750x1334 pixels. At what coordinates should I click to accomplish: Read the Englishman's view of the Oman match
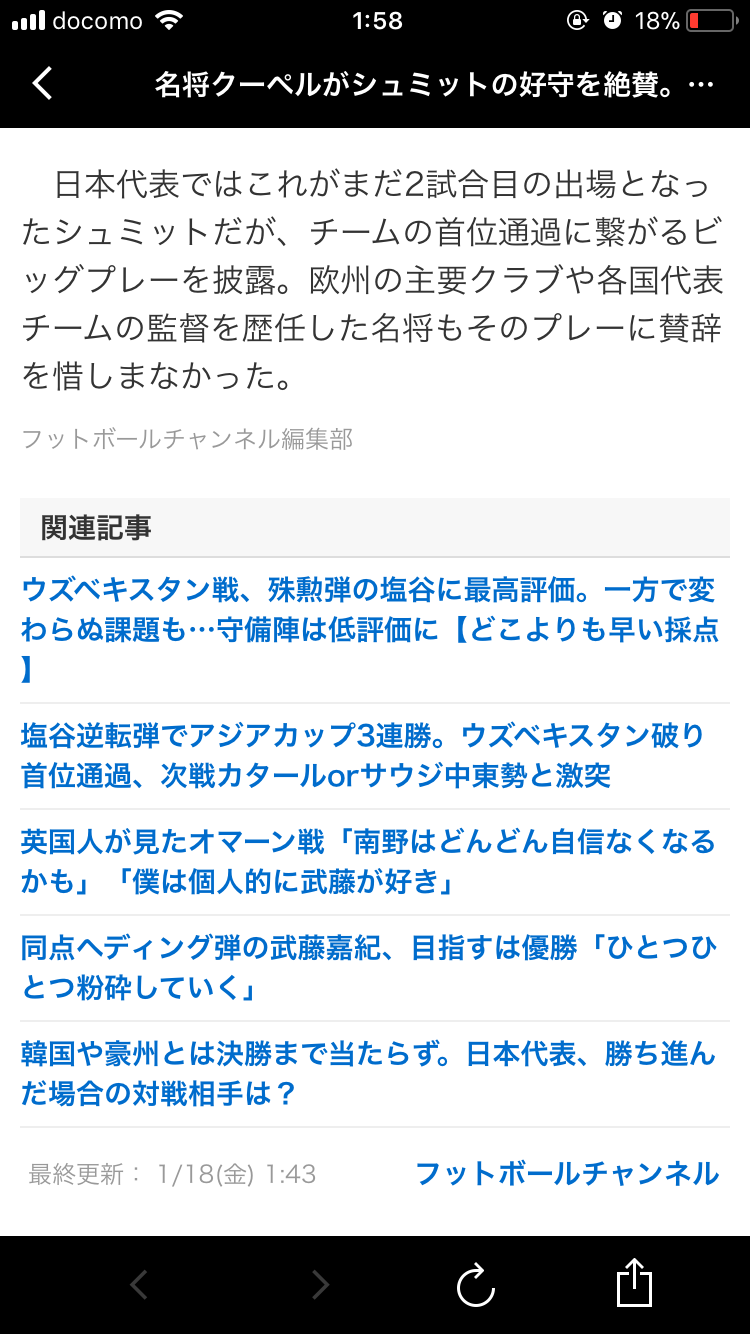(368, 861)
